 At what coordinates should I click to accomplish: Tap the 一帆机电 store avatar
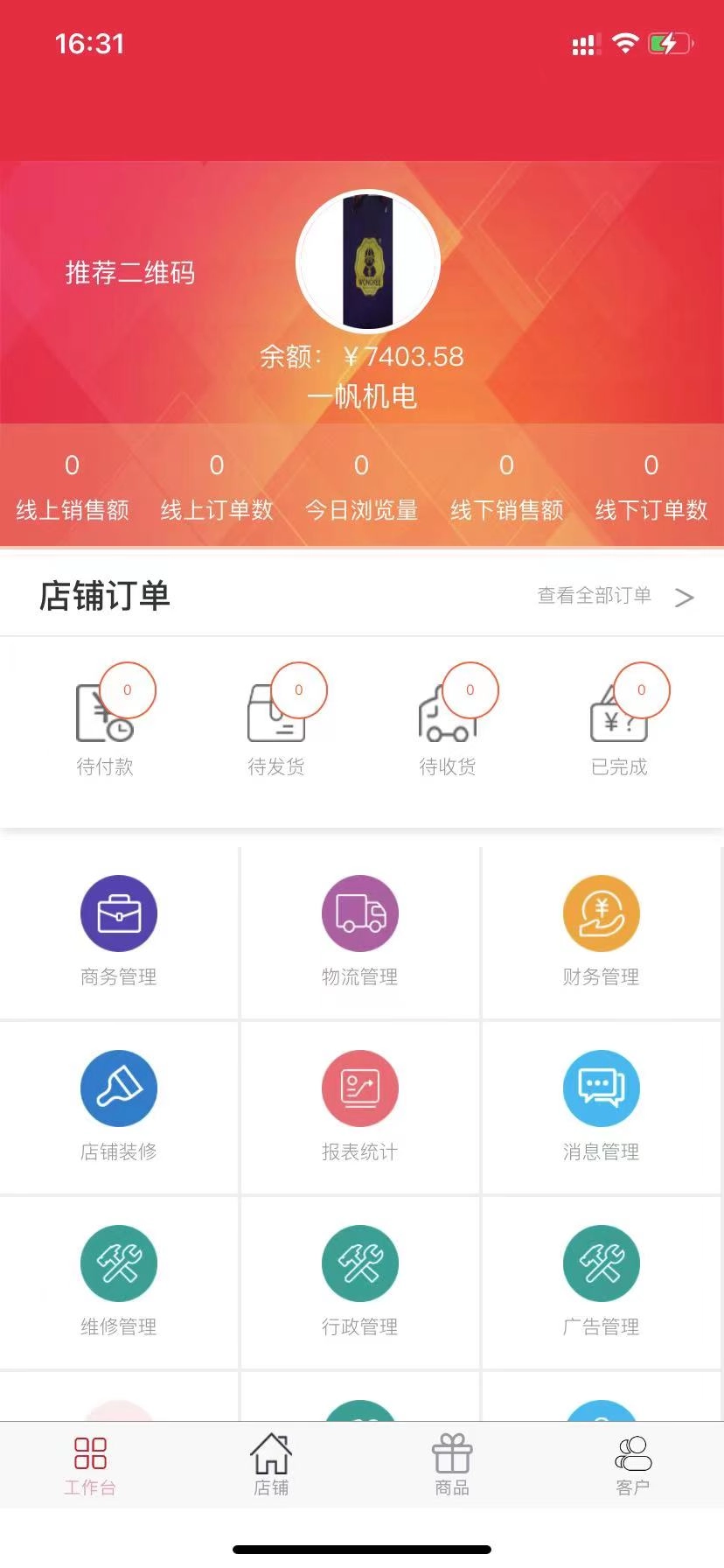368,261
